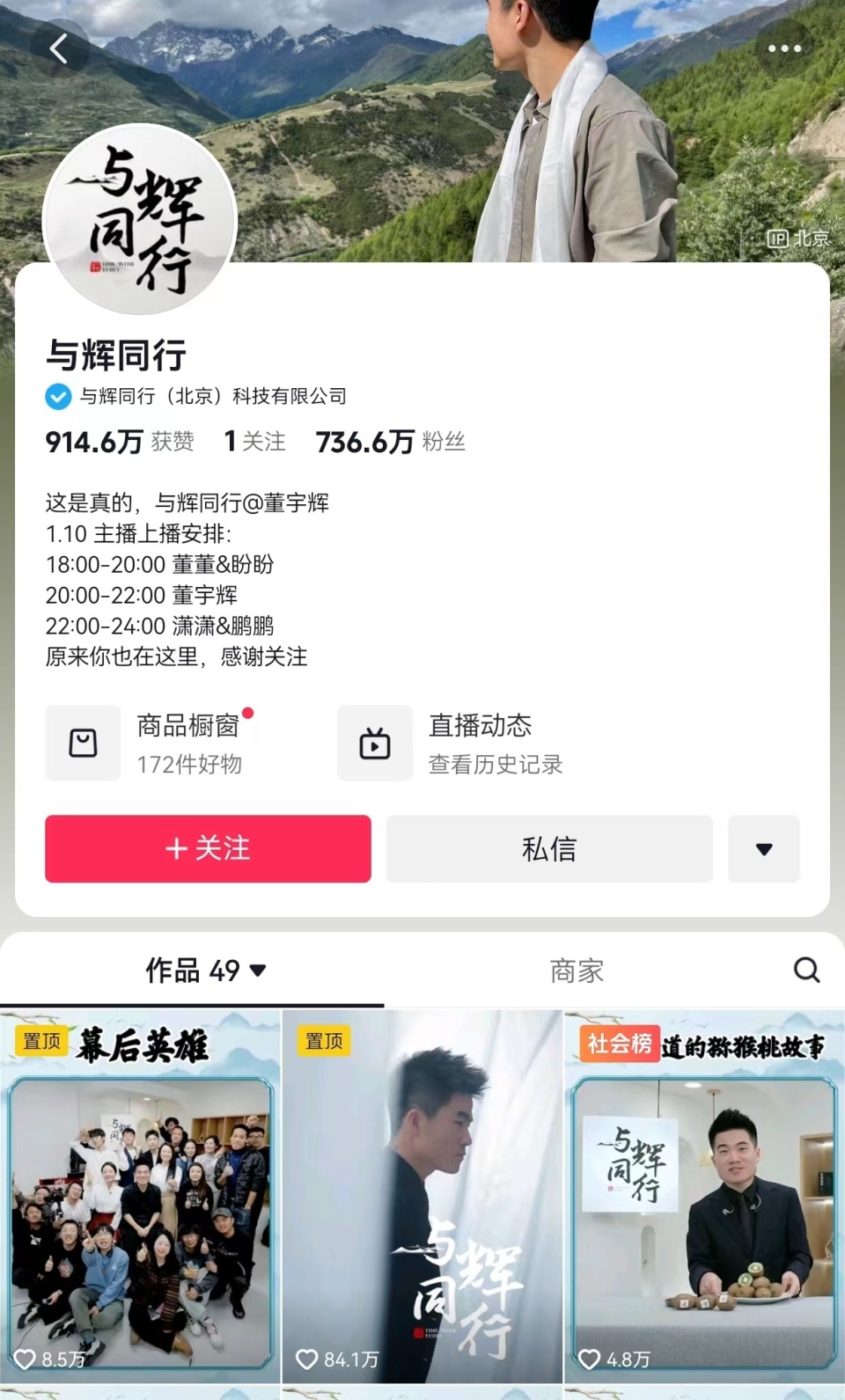Click the blue verification badge
Image resolution: width=845 pixels, height=1400 pixels.
[58, 397]
